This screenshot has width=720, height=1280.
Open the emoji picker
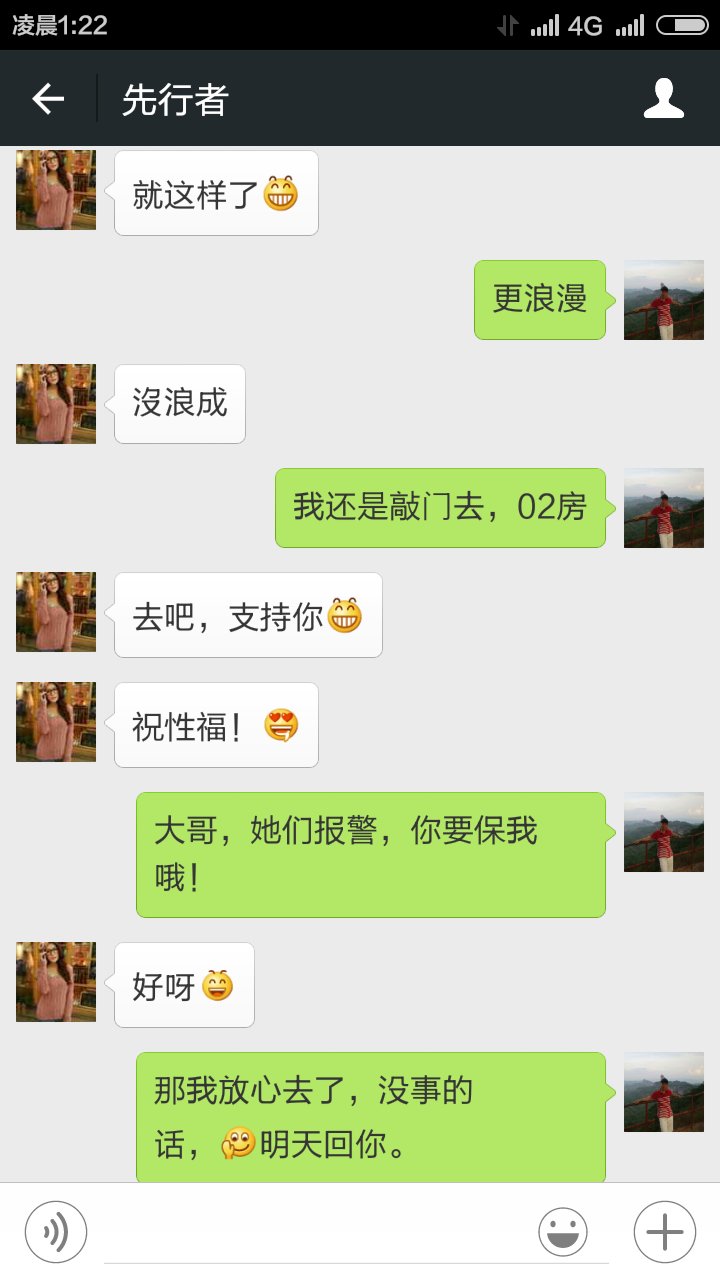(x=563, y=1231)
